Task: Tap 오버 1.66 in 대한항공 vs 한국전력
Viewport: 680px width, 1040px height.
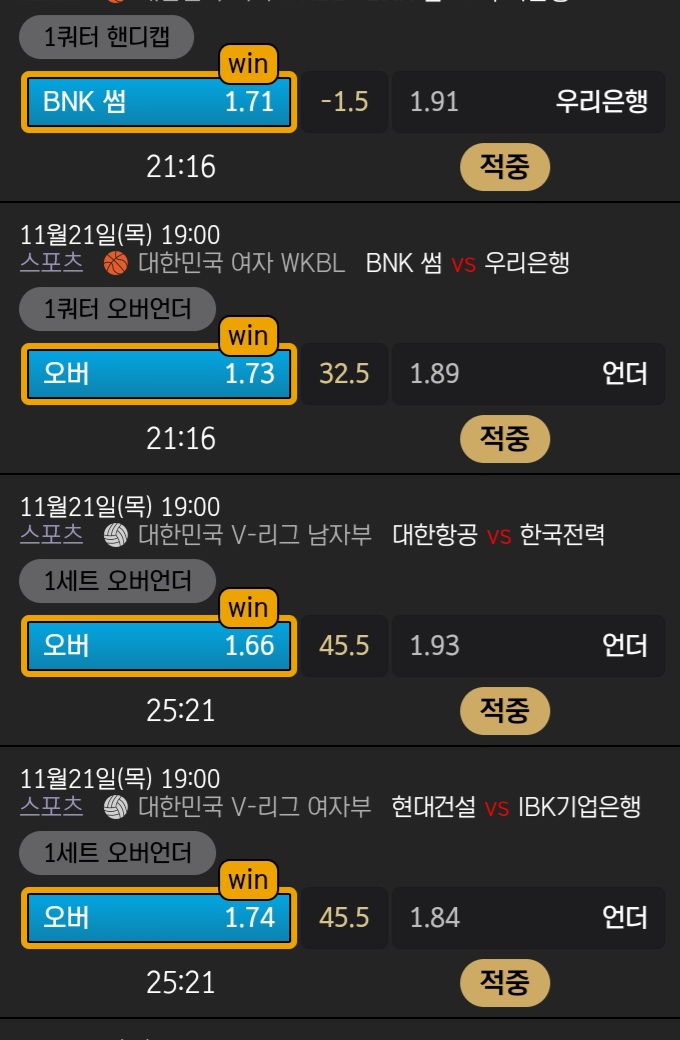Action: click(x=159, y=646)
